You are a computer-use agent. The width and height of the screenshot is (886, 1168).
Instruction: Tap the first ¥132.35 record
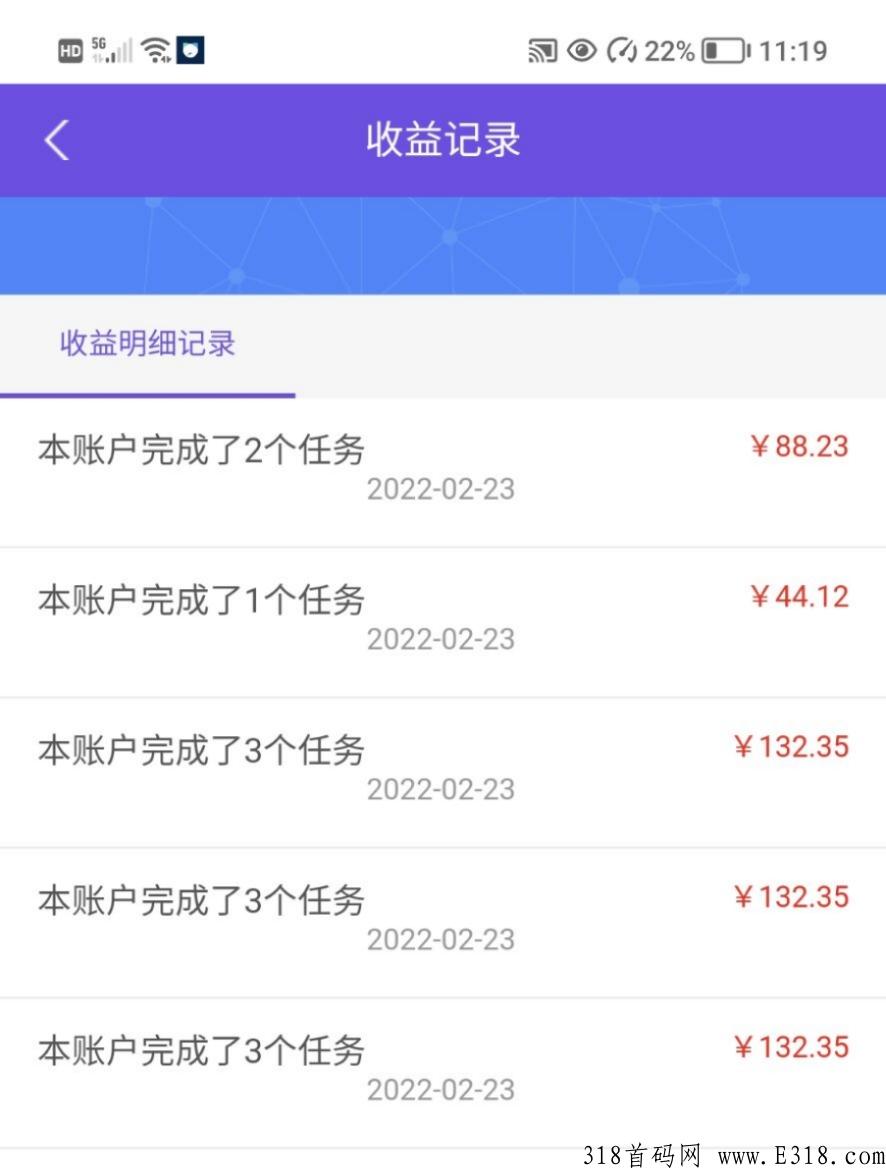(792, 747)
